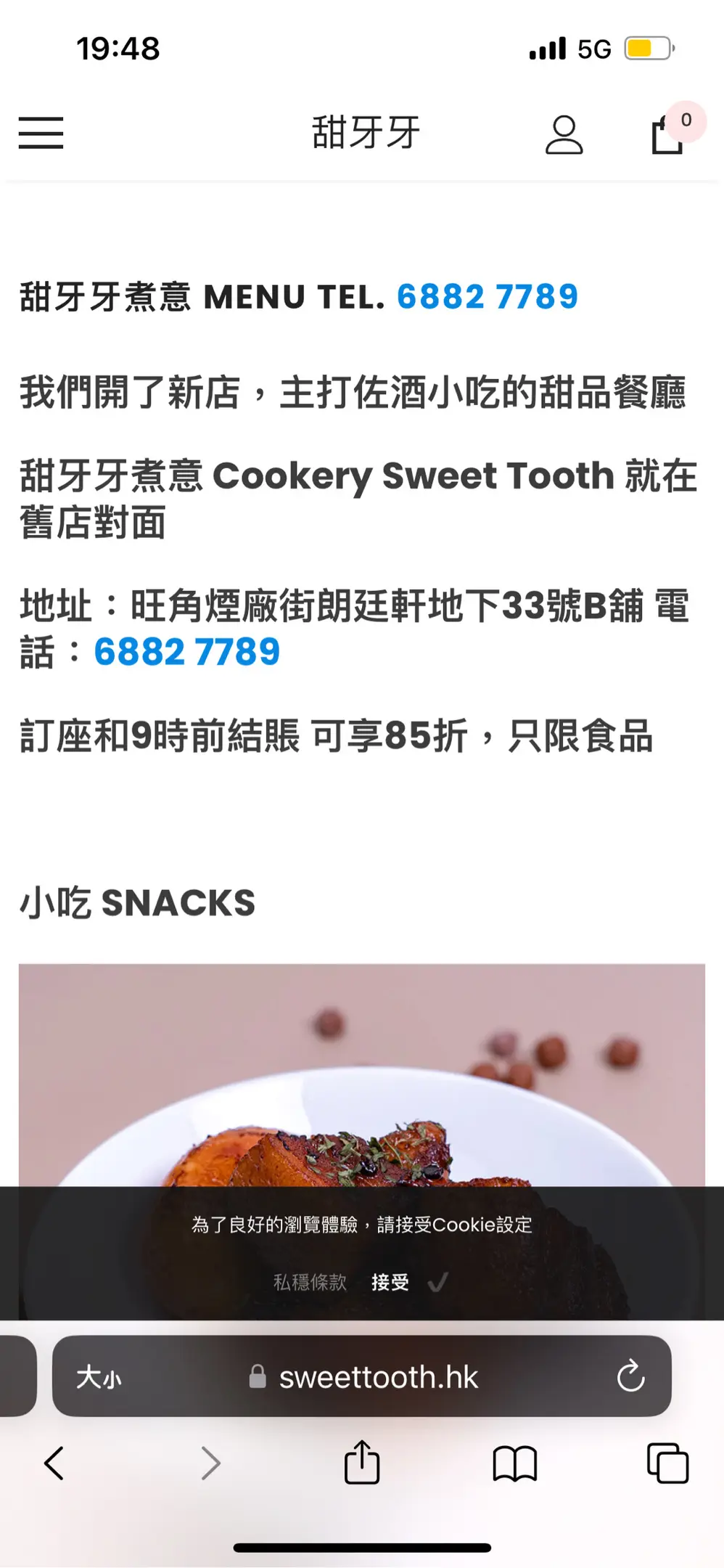This screenshot has width=724, height=1568.
Task: Call the phone number in the MENU TEL heading
Action: click(x=487, y=297)
